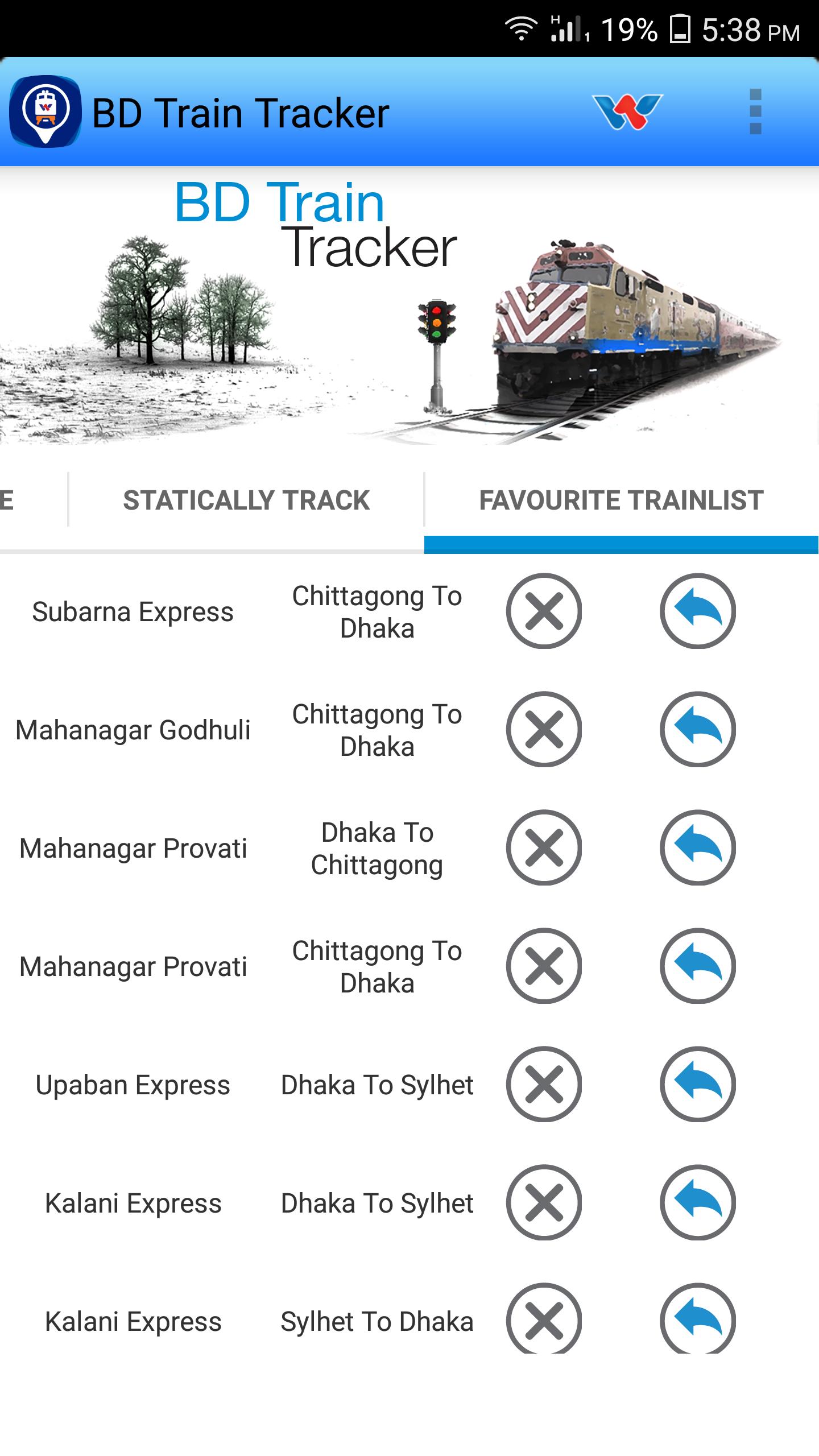Tap the blue arrow for Upaban Express
This screenshot has width=819, height=1456.
(697, 1084)
